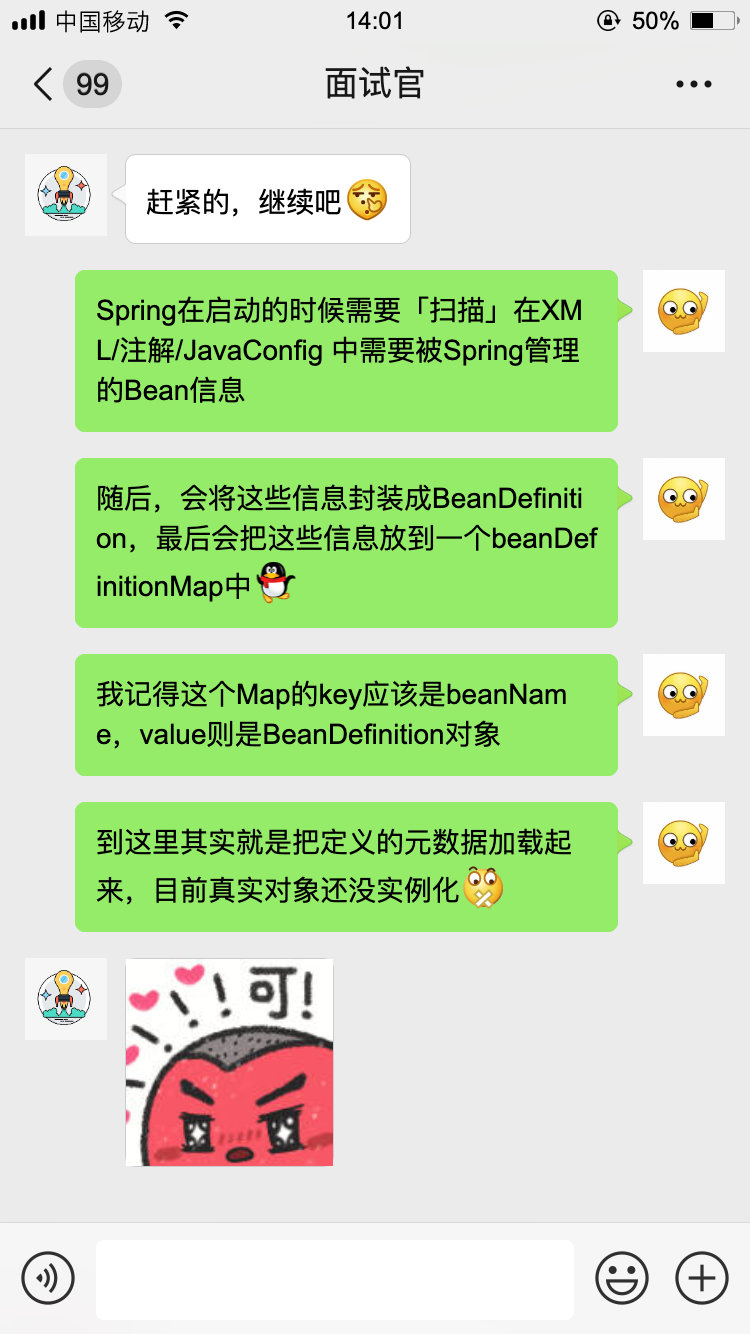Open the emoji picker
750x1334 pixels.
pyautogui.click(x=622, y=1278)
